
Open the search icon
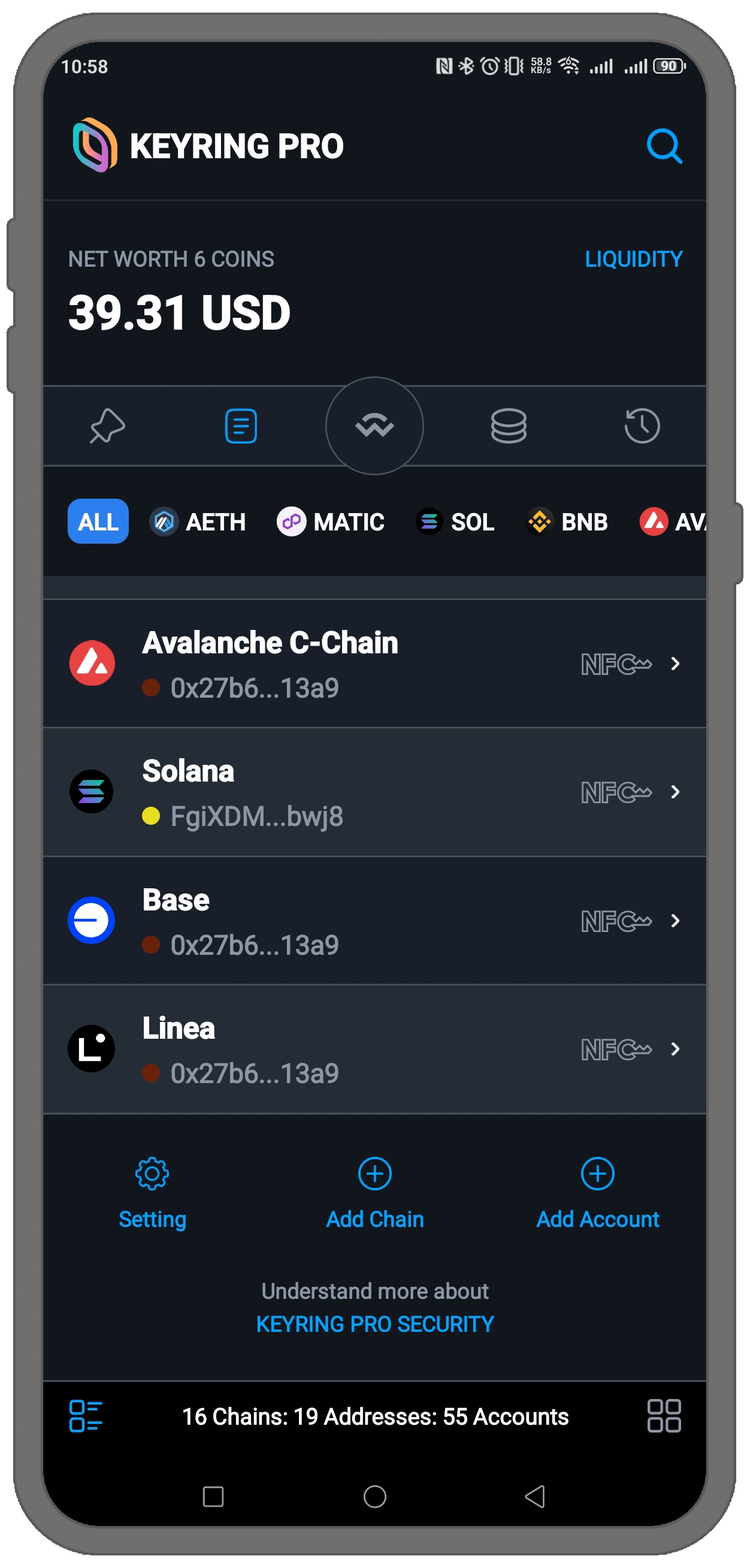[x=664, y=146]
